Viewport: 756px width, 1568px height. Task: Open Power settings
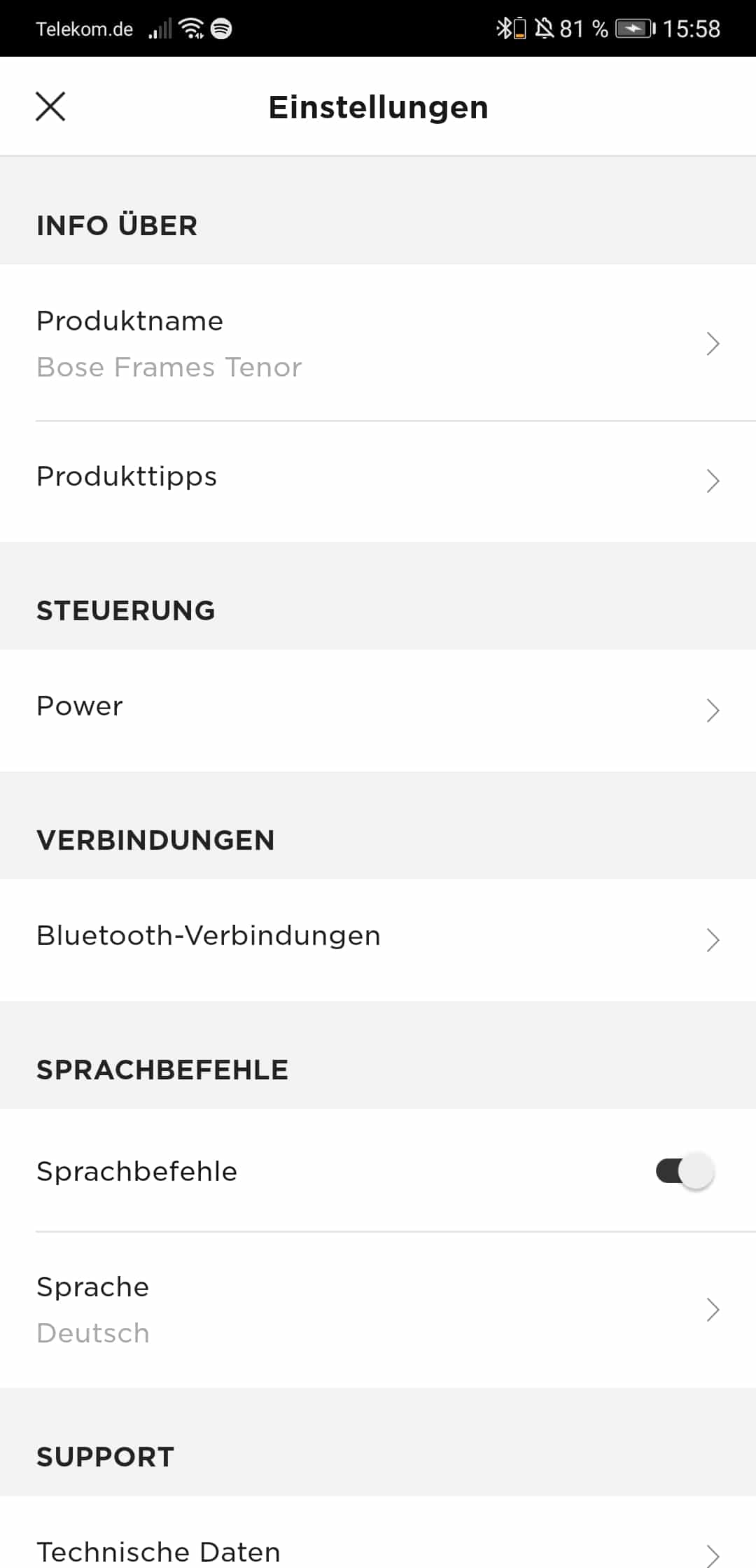[x=378, y=708]
